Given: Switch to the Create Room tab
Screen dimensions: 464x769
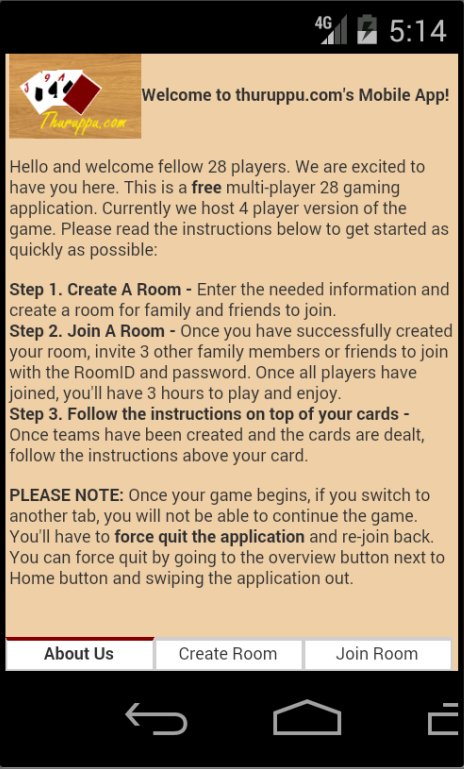Looking at the screenshot, I should pyautogui.click(x=228, y=654).
